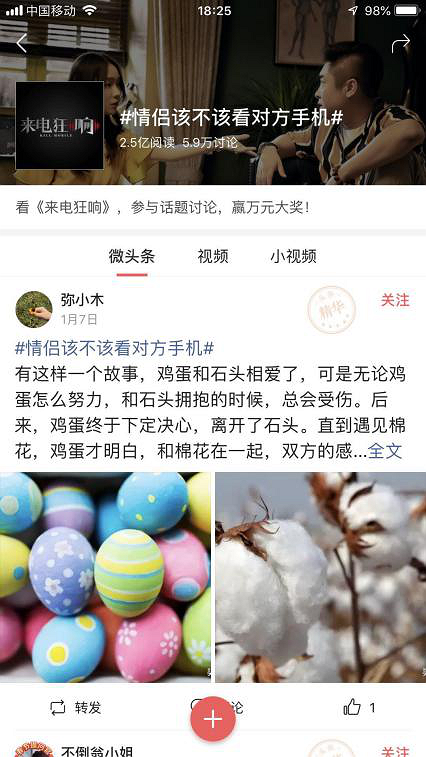
Task: Open 弥小木's profile avatar
Action: pyautogui.click(x=34, y=309)
